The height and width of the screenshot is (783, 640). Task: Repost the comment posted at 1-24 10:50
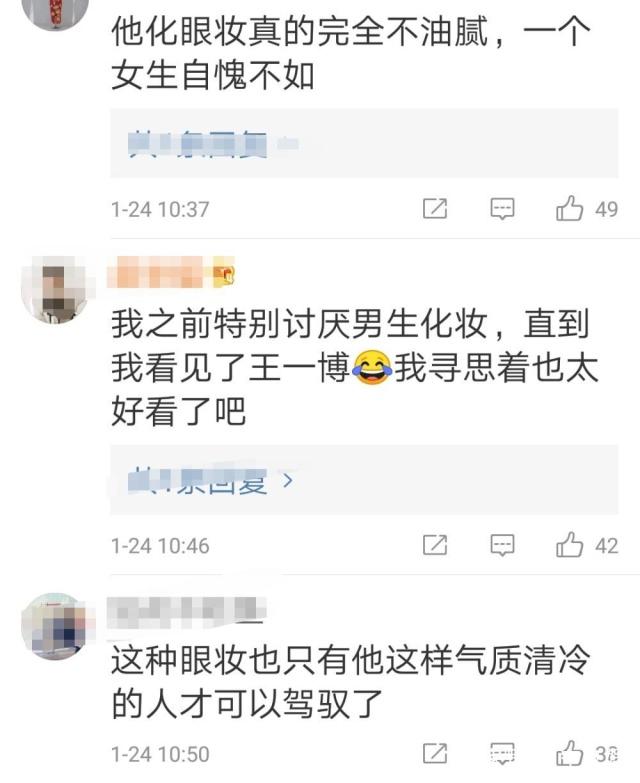pos(435,752)
